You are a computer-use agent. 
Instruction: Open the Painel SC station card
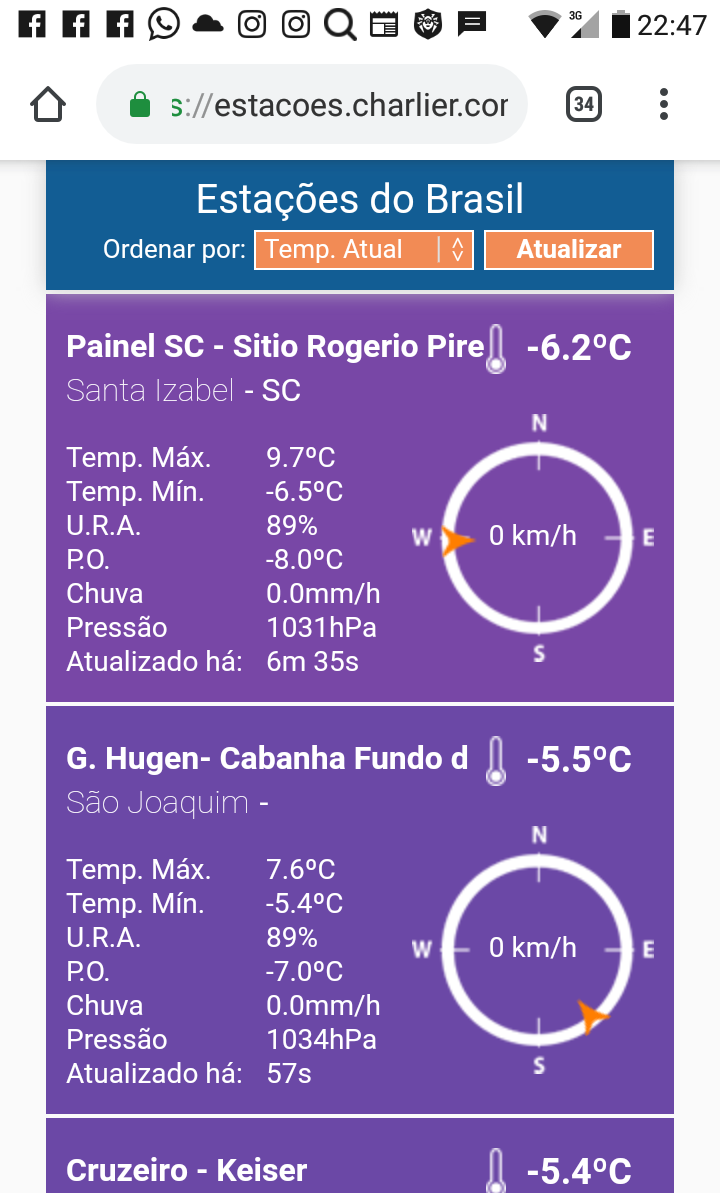pos(275,347)
